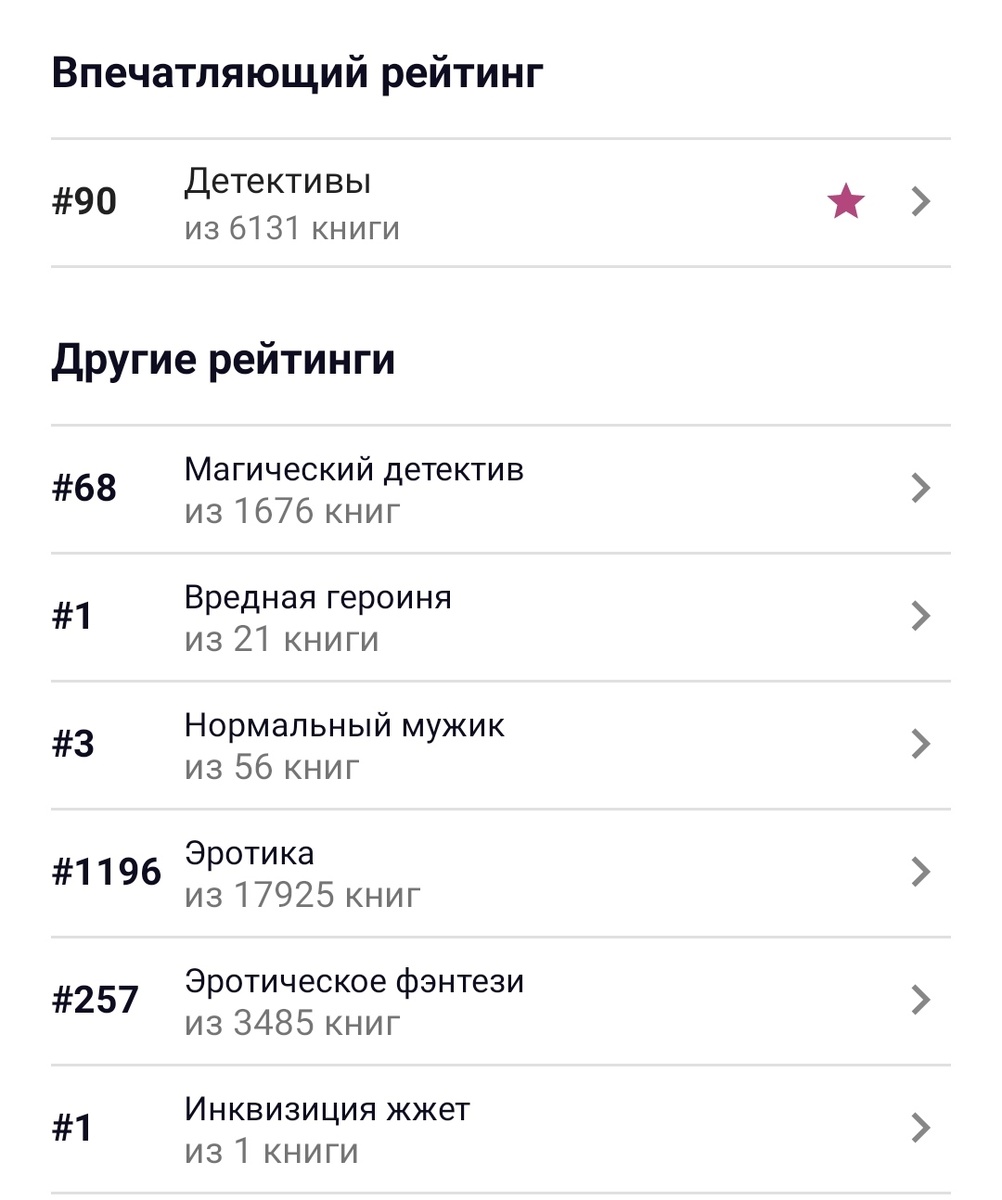
Task: Expand the Эротика rating entry
Action: [x=921, y=871]
